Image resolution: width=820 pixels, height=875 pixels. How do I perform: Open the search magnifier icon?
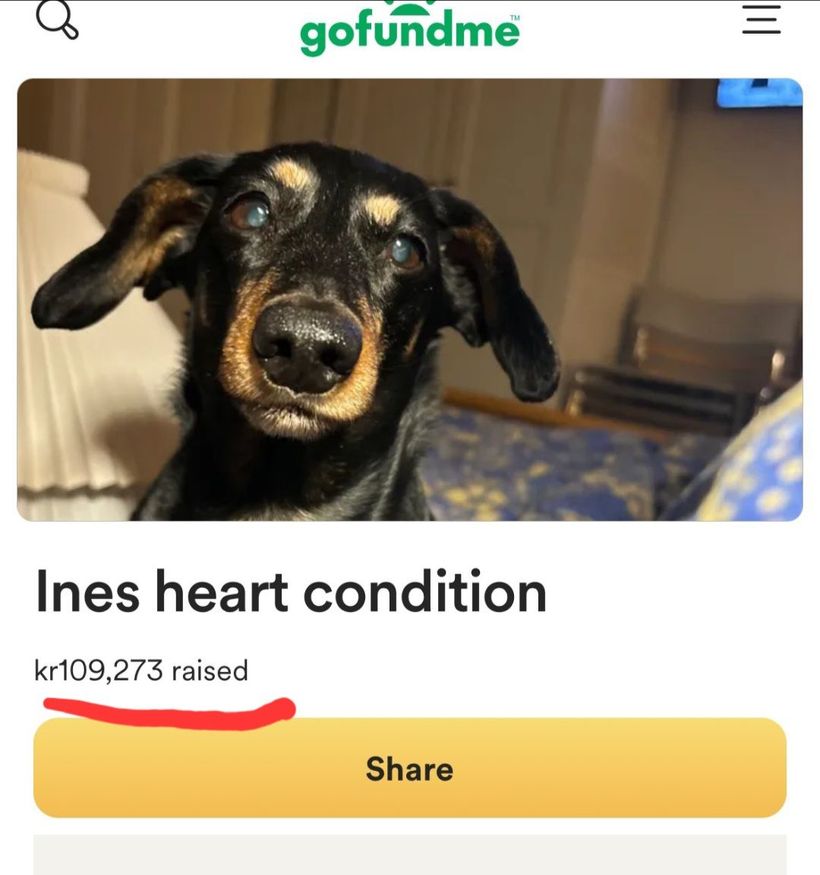(x=56, y=19)
